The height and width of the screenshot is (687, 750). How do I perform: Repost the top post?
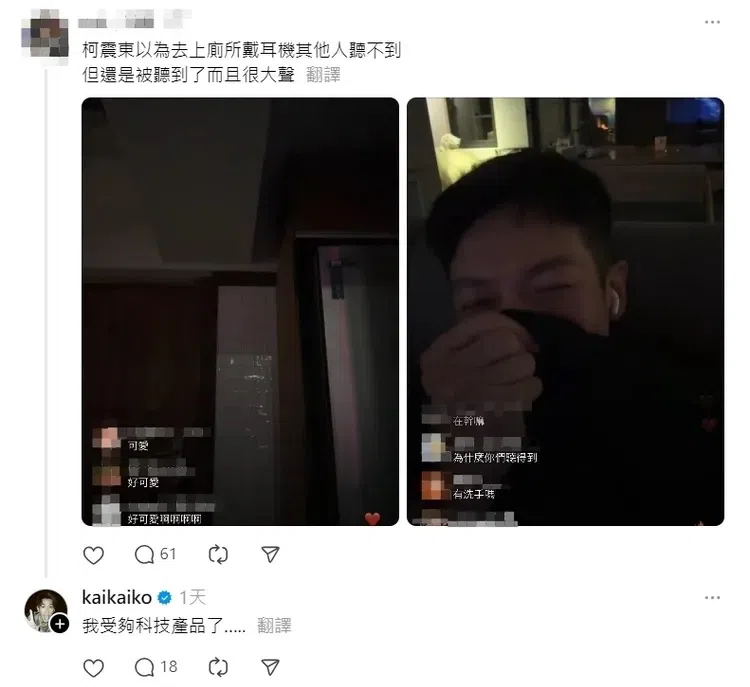tap(218, 554)
